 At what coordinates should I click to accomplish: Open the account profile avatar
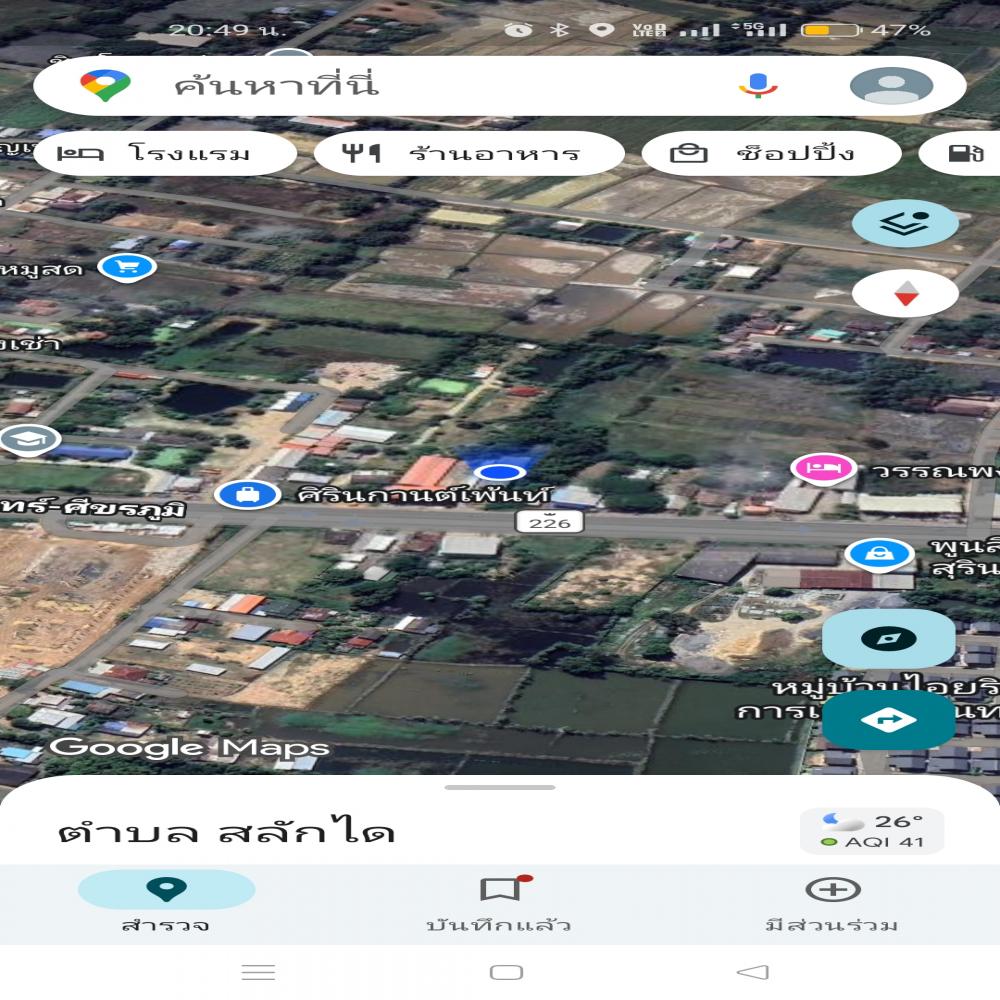pyautogui.click(x=891, y=86)
